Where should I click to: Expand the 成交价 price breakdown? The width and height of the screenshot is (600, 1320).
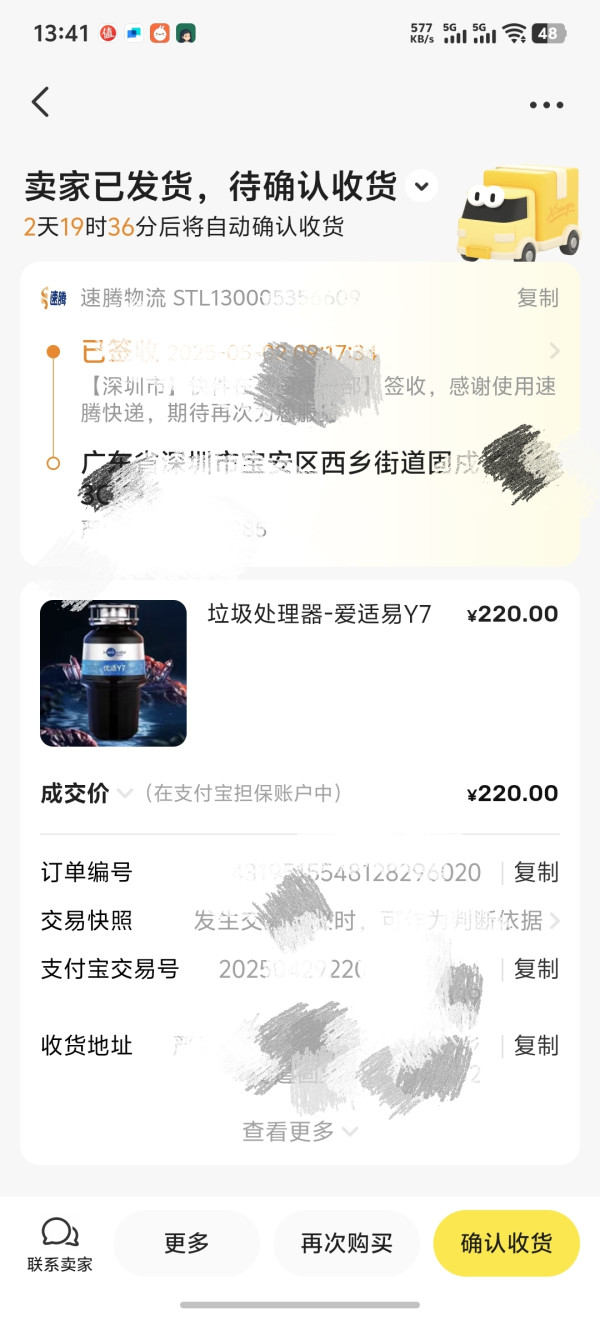[125, 794]
